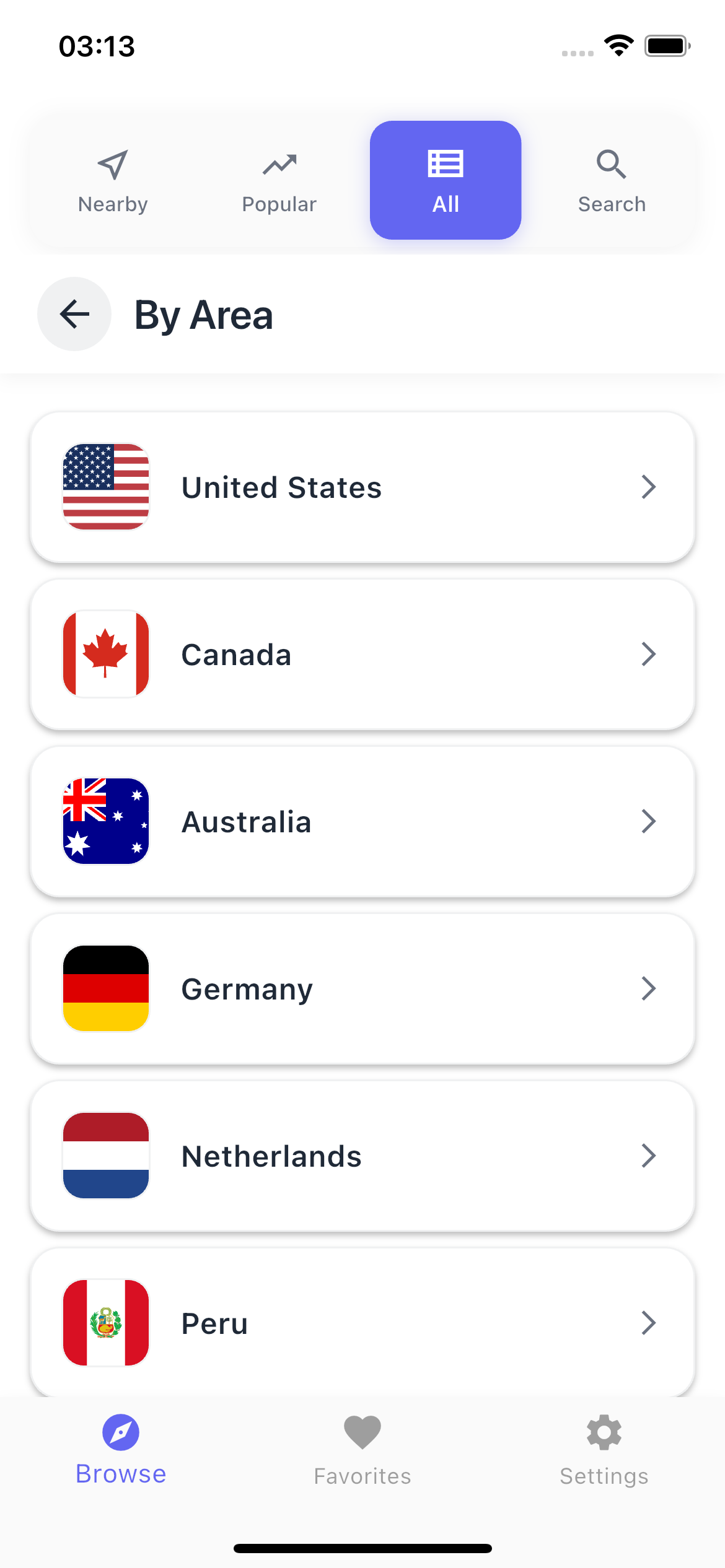
Task: Select the Nearby navigation icon
Action: [x=112, y=165]
